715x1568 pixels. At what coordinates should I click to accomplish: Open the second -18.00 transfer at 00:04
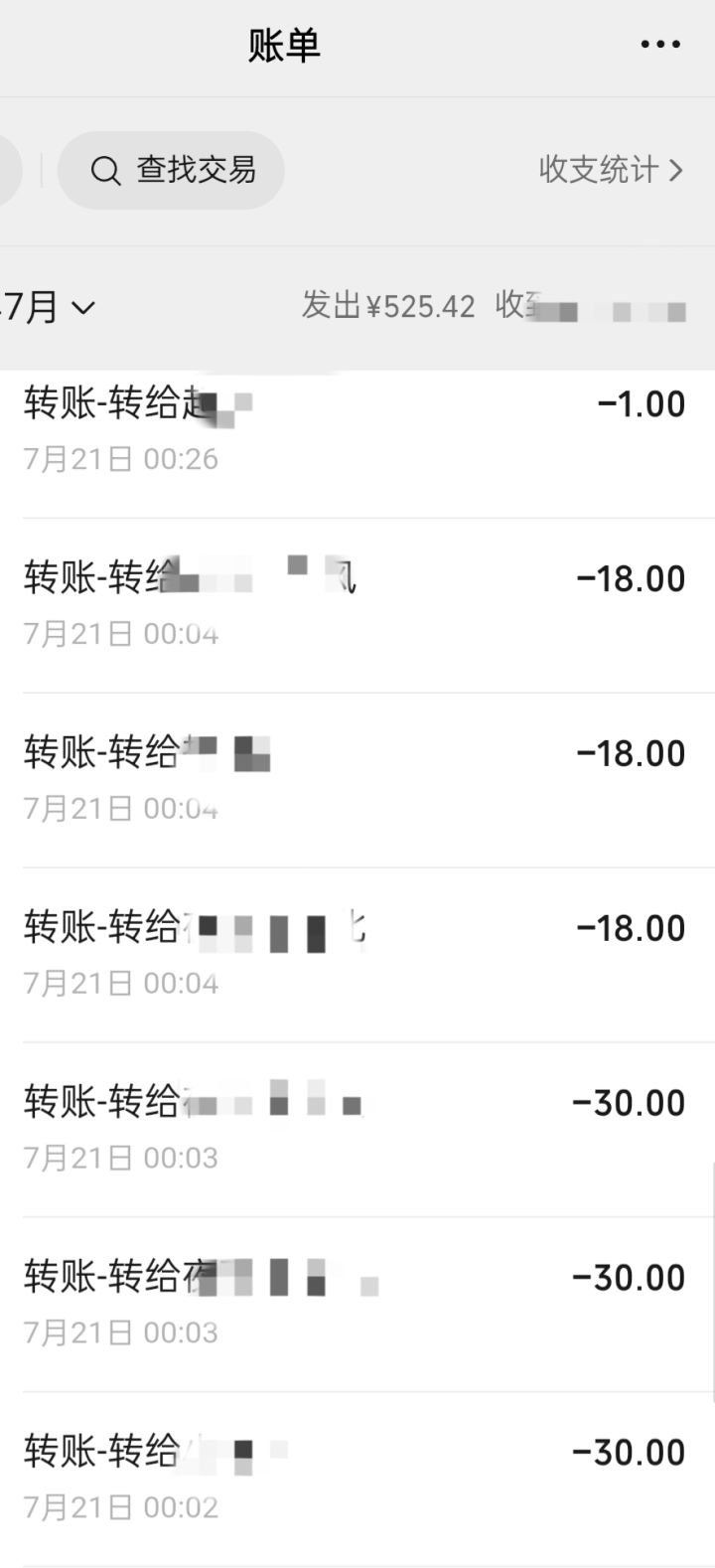357,777
